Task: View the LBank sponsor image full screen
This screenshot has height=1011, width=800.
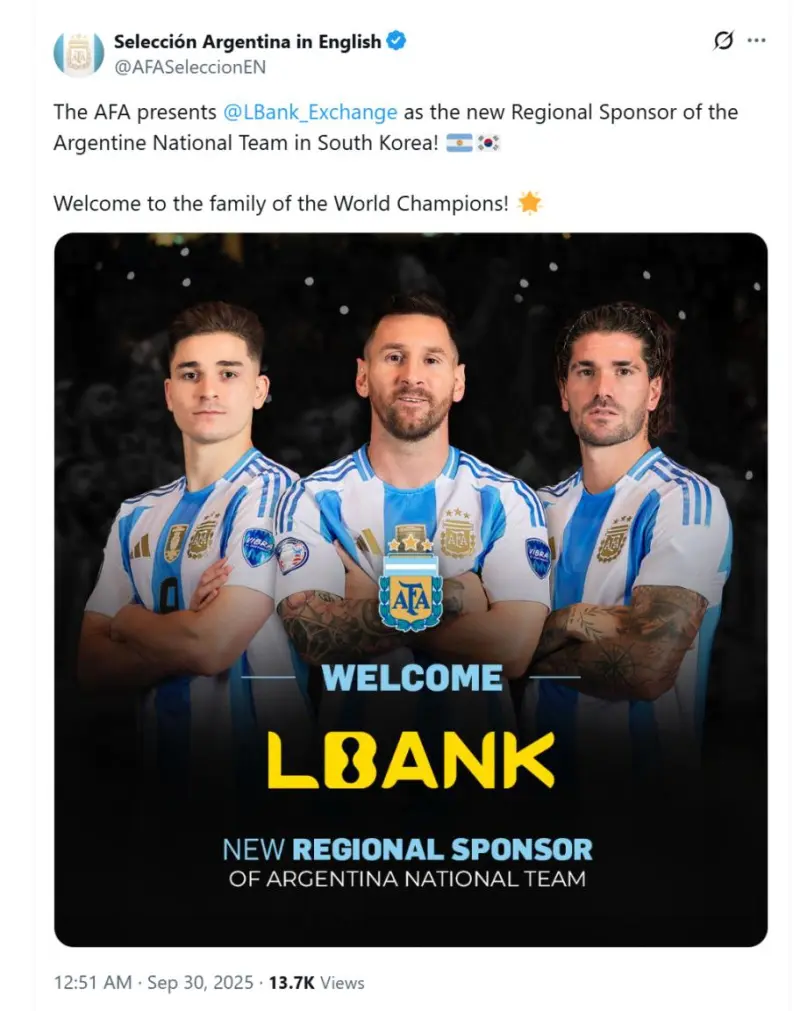Action: pyautogui.click(x=410, y=590)
